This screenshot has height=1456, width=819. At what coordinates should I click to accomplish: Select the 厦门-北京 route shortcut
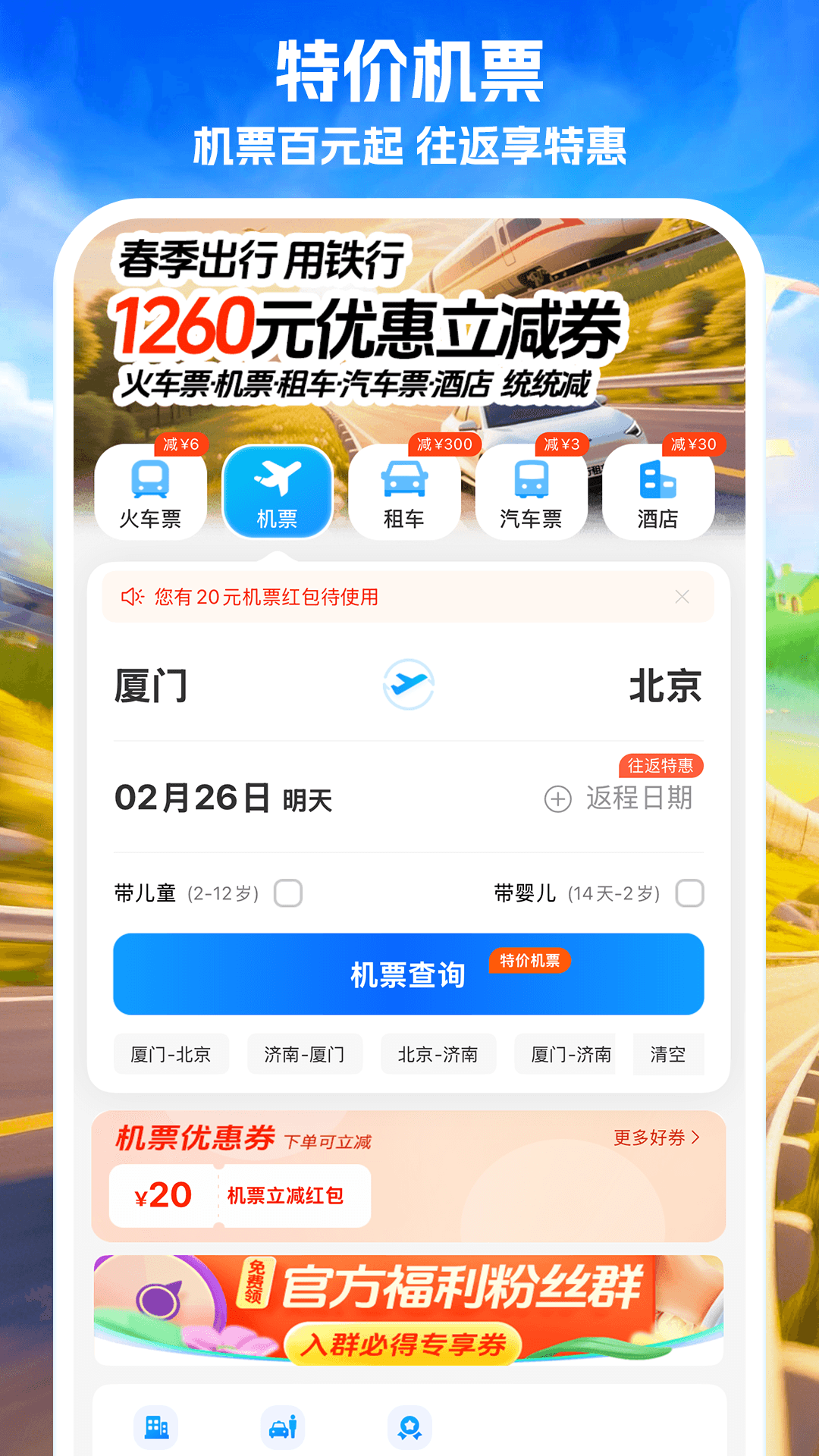coord(171,1053)
